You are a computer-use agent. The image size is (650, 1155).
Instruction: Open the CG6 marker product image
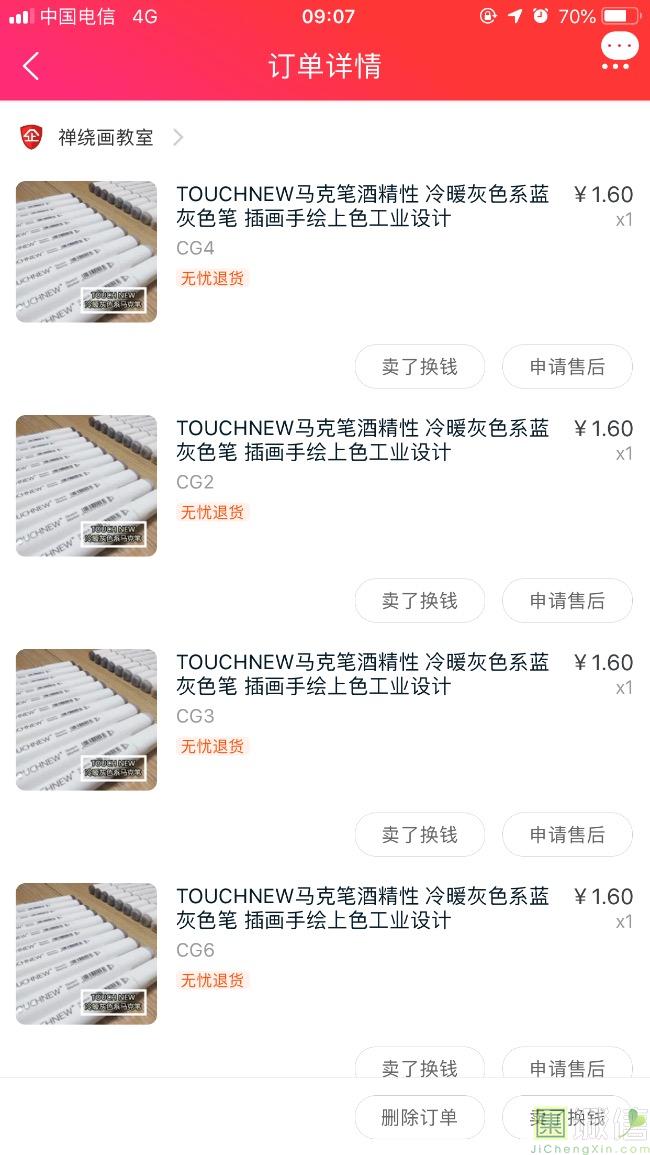coord(86,953)
